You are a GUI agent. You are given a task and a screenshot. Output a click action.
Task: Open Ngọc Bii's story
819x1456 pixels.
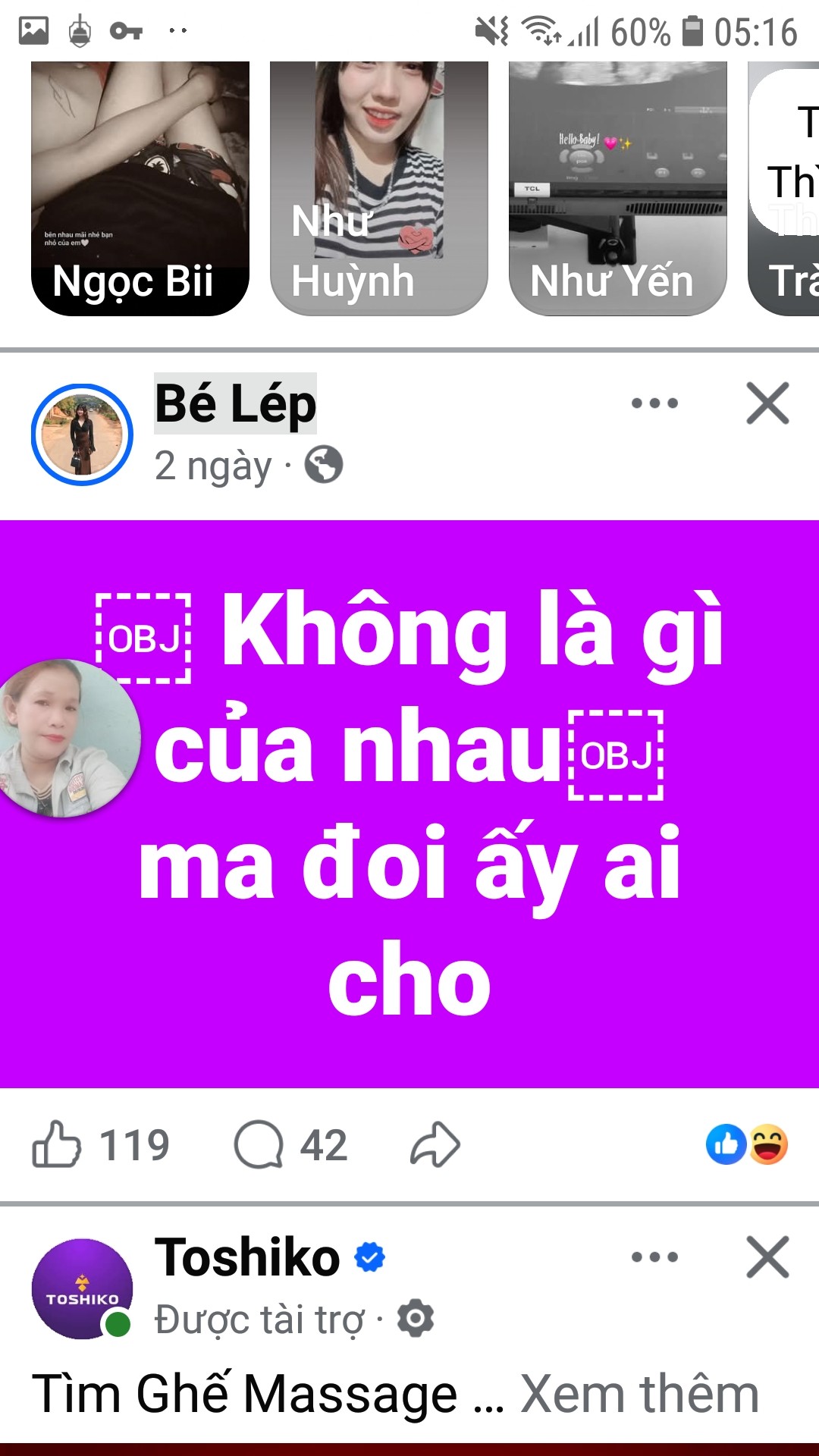coord(140,188)
